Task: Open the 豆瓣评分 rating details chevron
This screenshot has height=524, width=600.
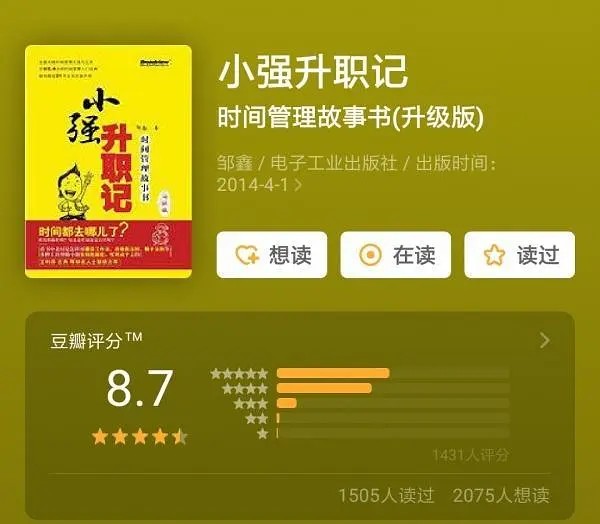Action: [545, 340]
